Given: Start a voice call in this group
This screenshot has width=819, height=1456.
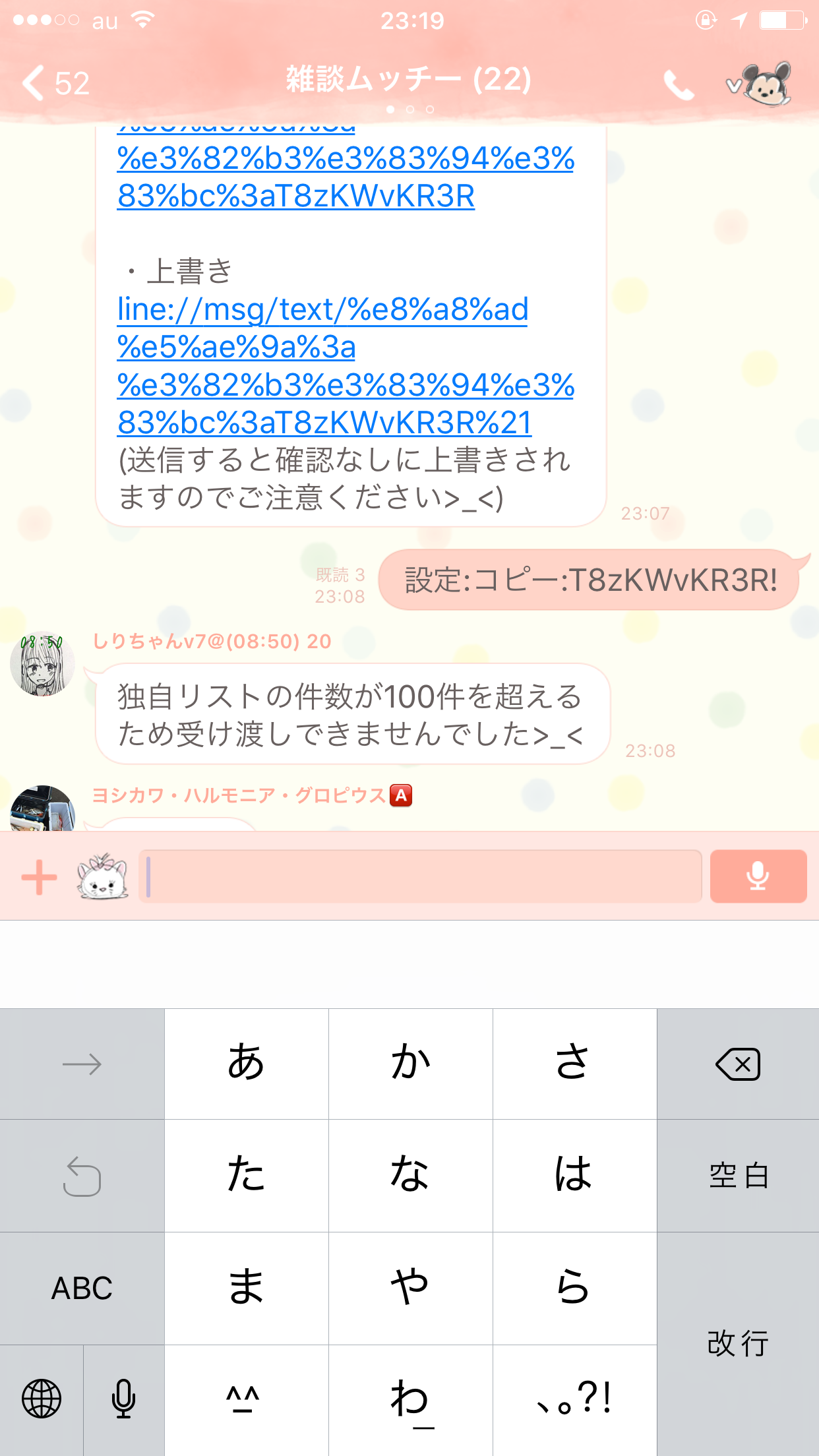Looking at the screenshot, I should point(678,84).
